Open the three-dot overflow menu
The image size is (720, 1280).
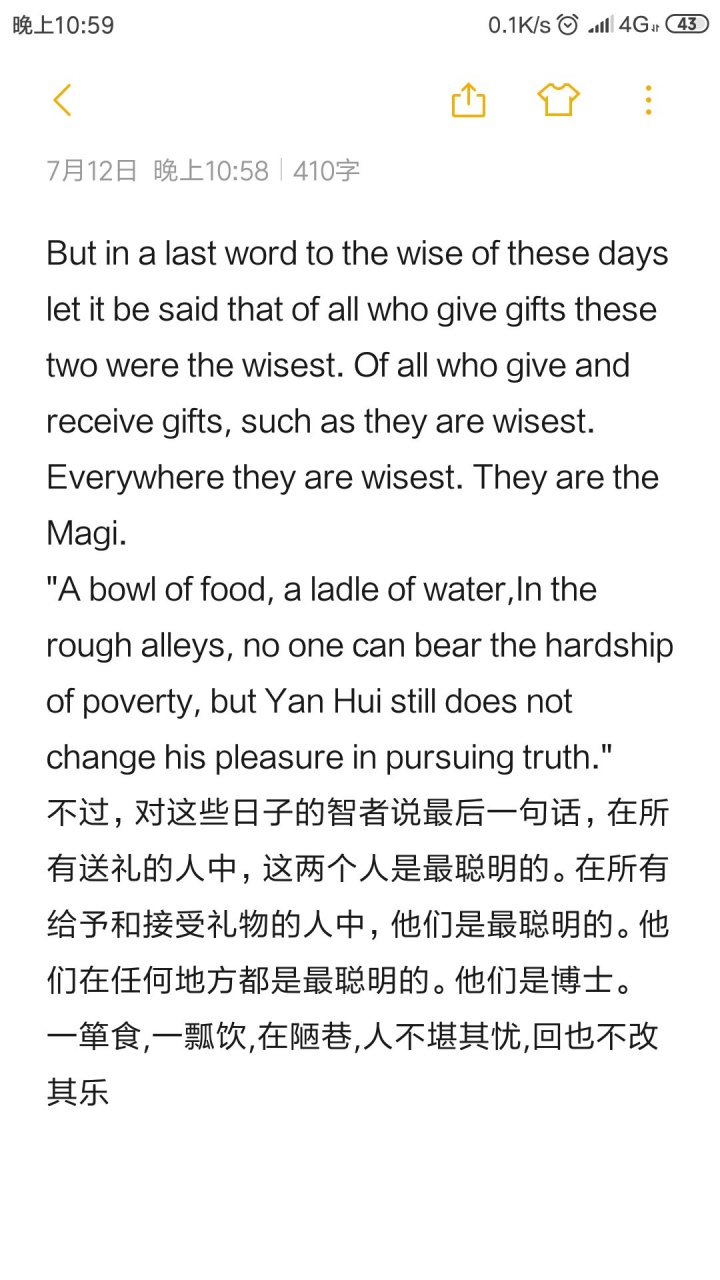point(648,100)
